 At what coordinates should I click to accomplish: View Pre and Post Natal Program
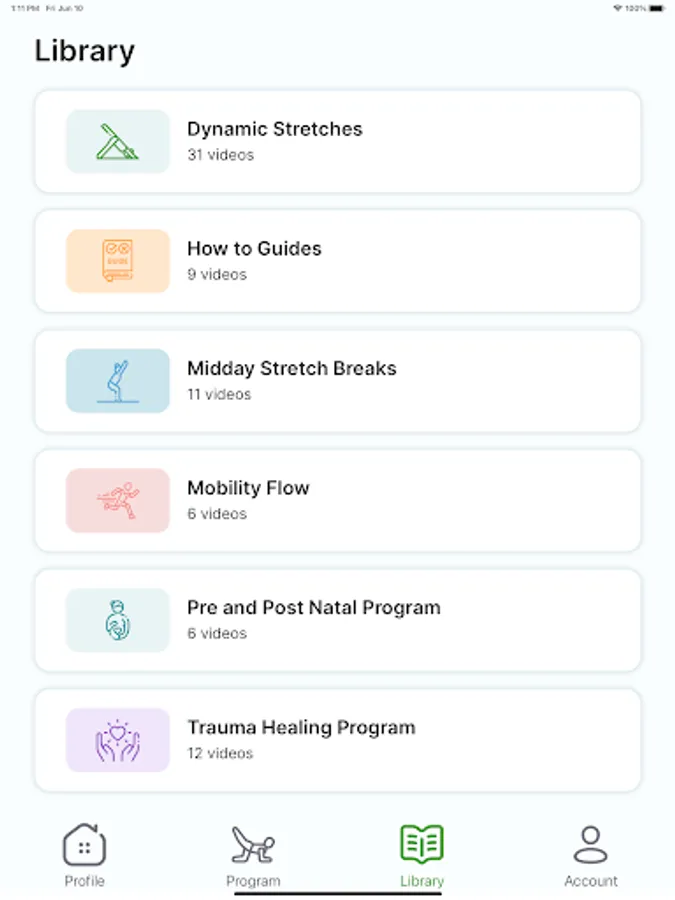coord(338,620)
